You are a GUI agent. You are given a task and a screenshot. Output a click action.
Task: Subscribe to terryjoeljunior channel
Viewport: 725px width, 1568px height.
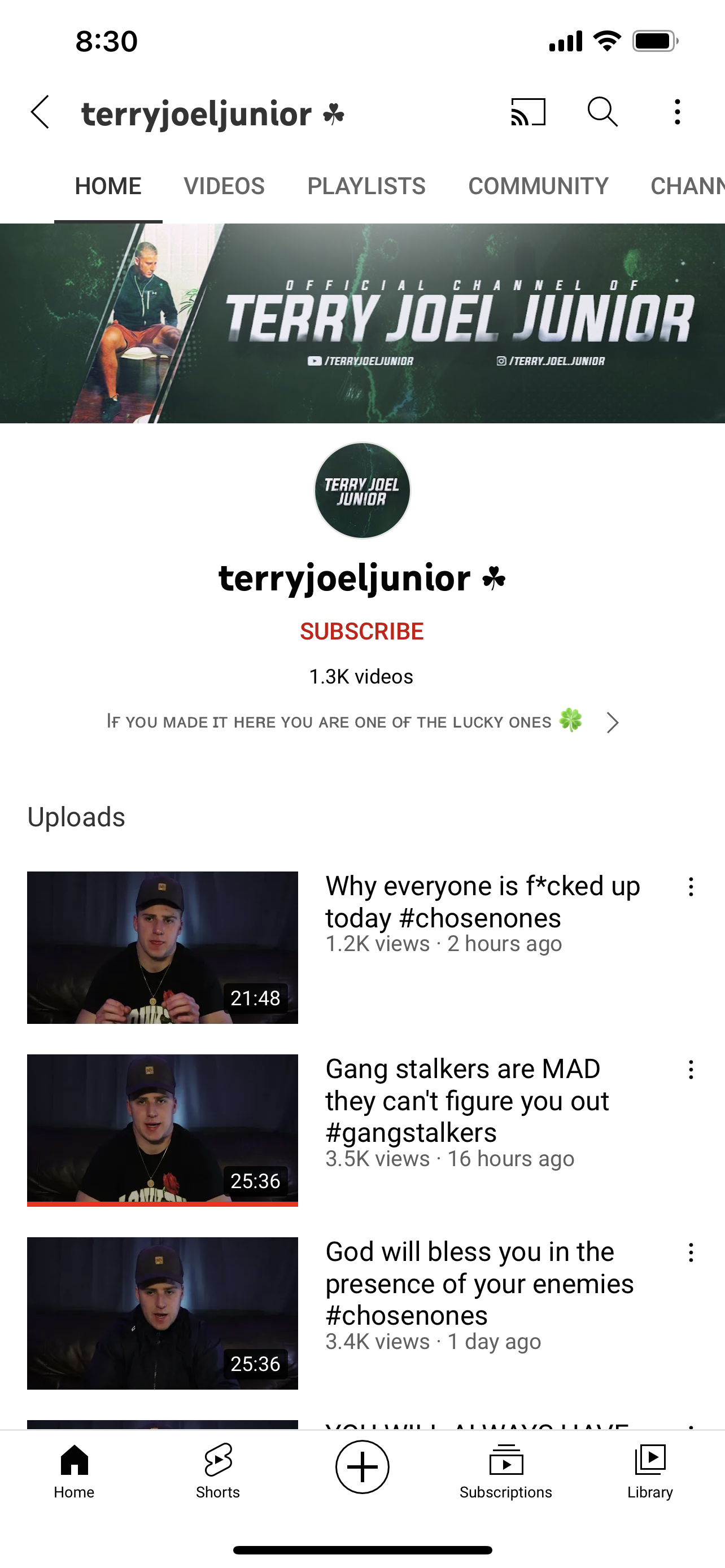pyautogui.click(x=361, y=631)
